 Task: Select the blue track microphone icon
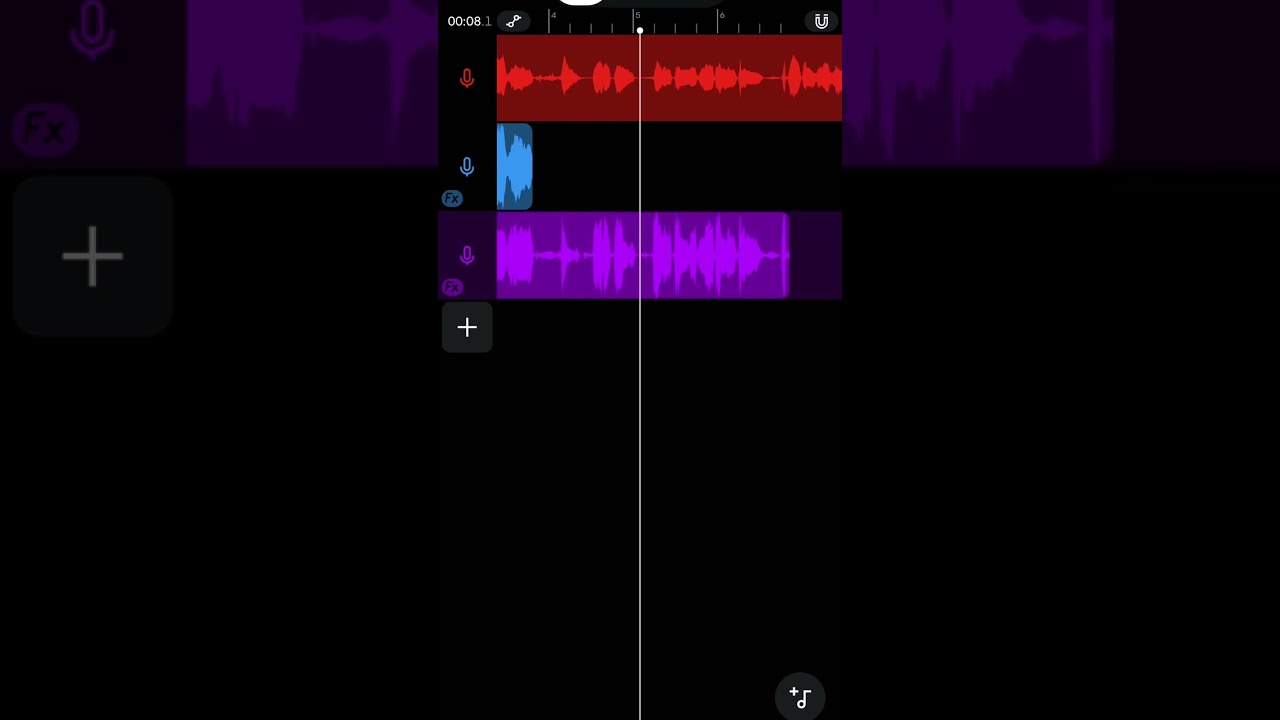coord(467,166)
